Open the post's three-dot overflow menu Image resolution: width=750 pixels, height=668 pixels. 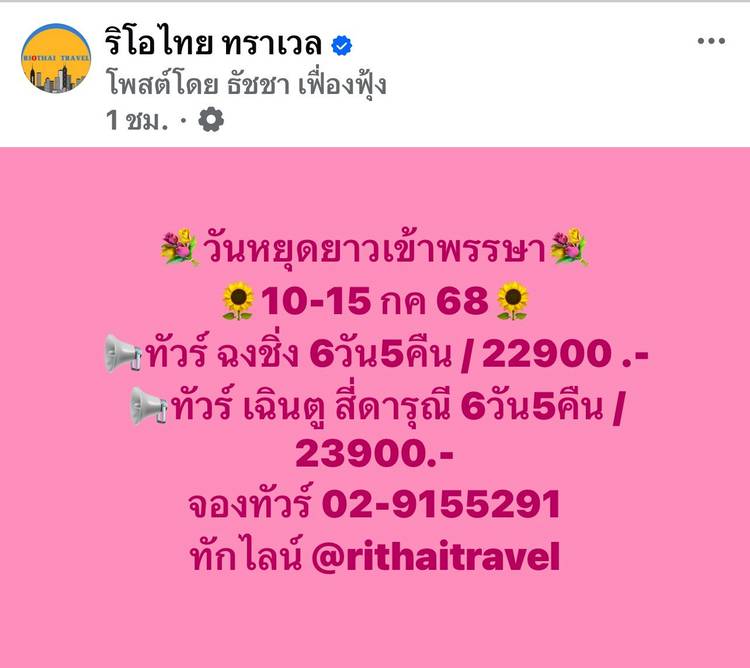[710, 41]
